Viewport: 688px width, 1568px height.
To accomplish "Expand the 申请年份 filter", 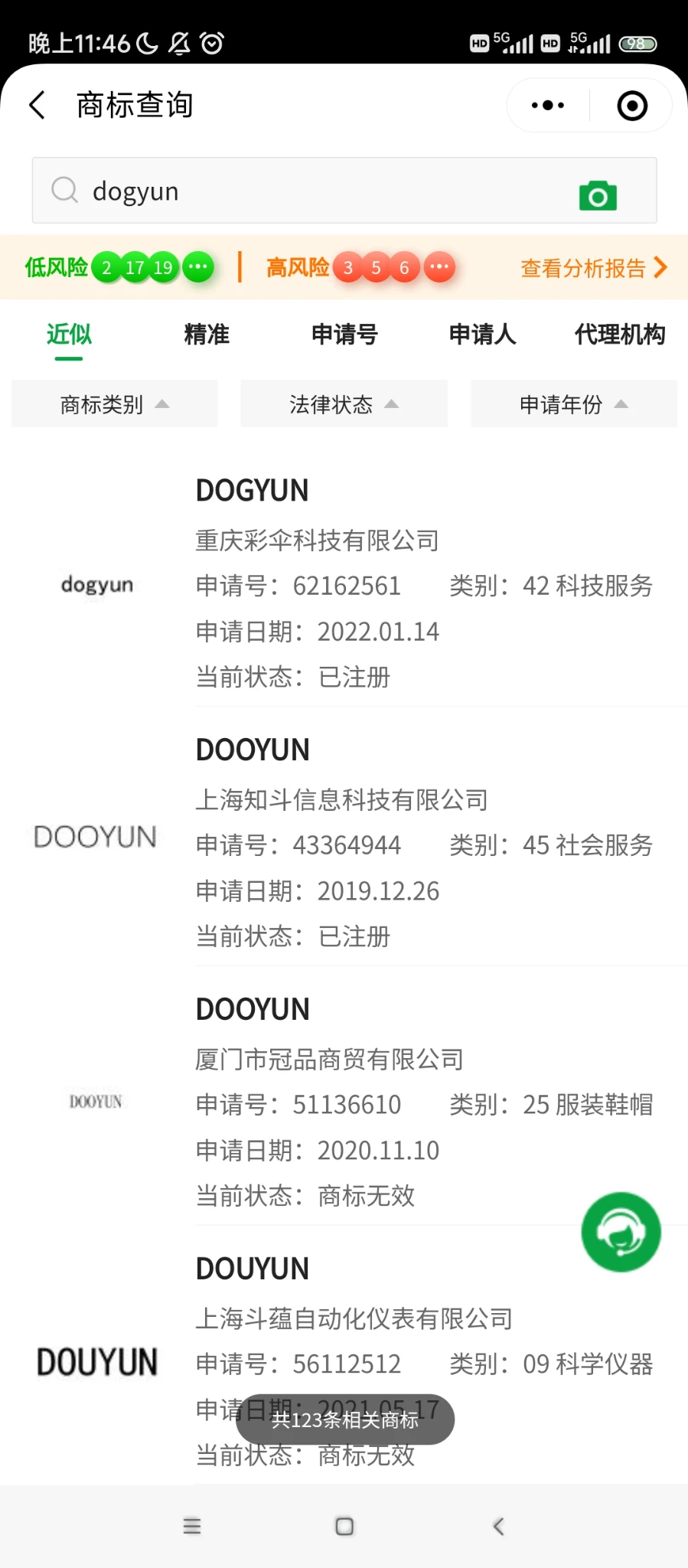I will tap(574, 403).
